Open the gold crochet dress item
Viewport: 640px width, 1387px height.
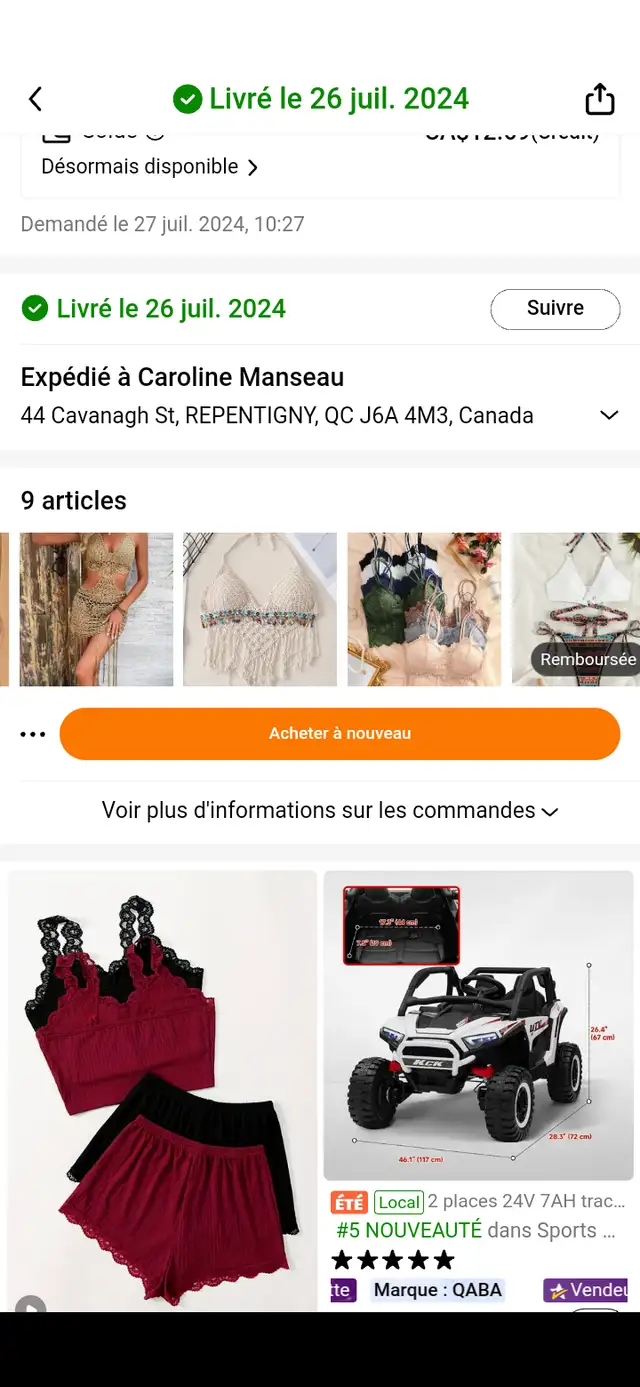click(96, 609)
